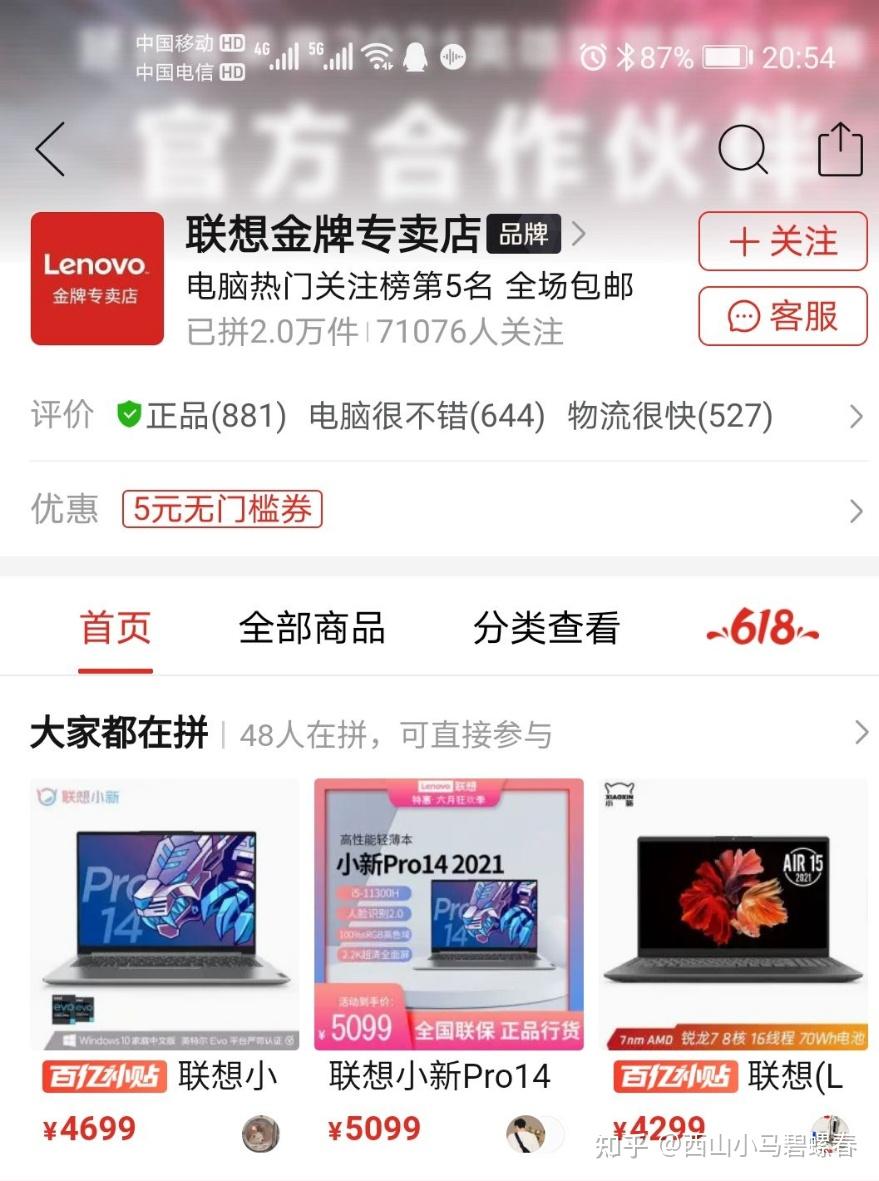Viewport: 879px width, 1181px height.
Task: Expand the 大家都在拼 section
Action: click(860, 734)
